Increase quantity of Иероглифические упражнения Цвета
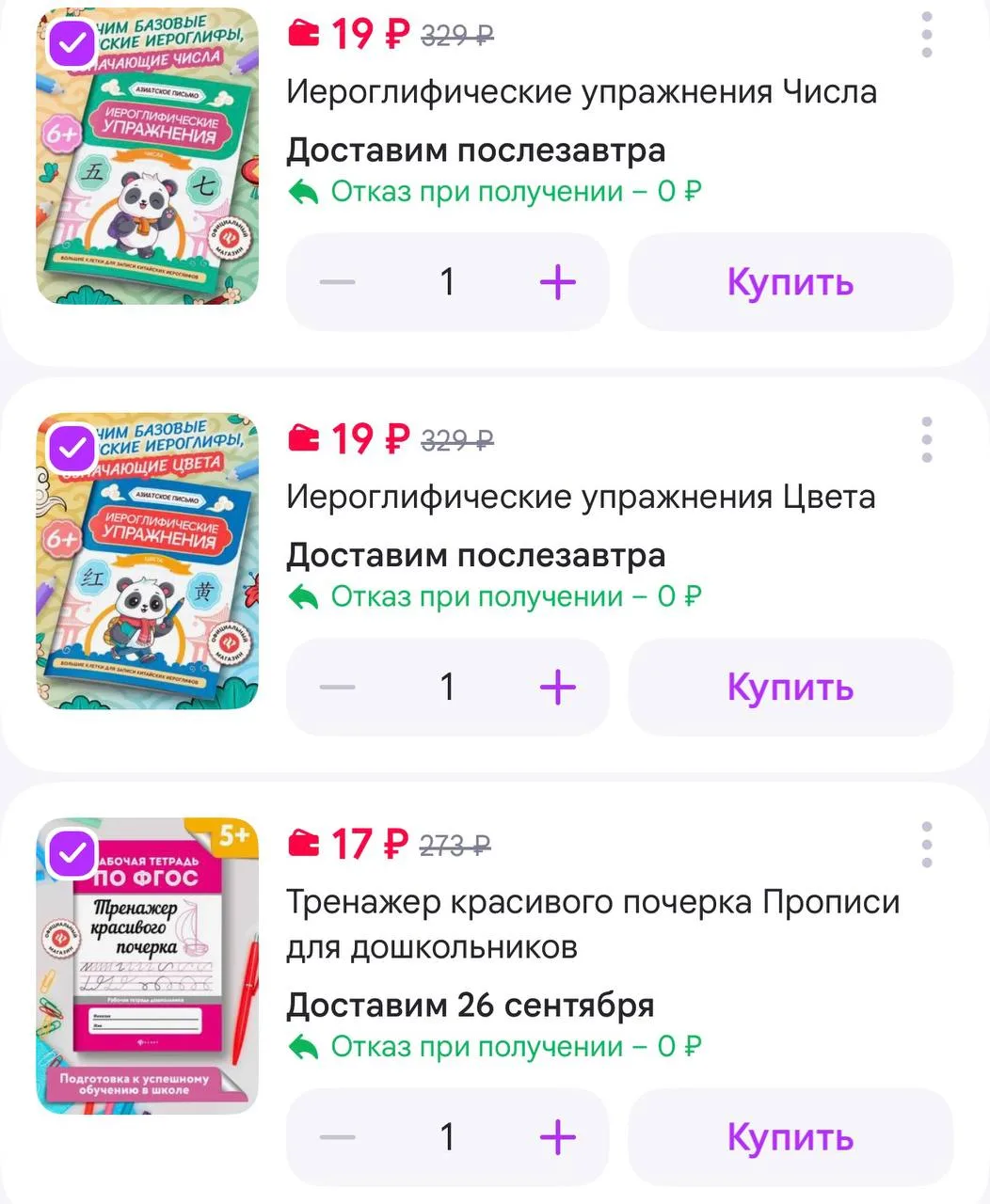 pos(558,688)
